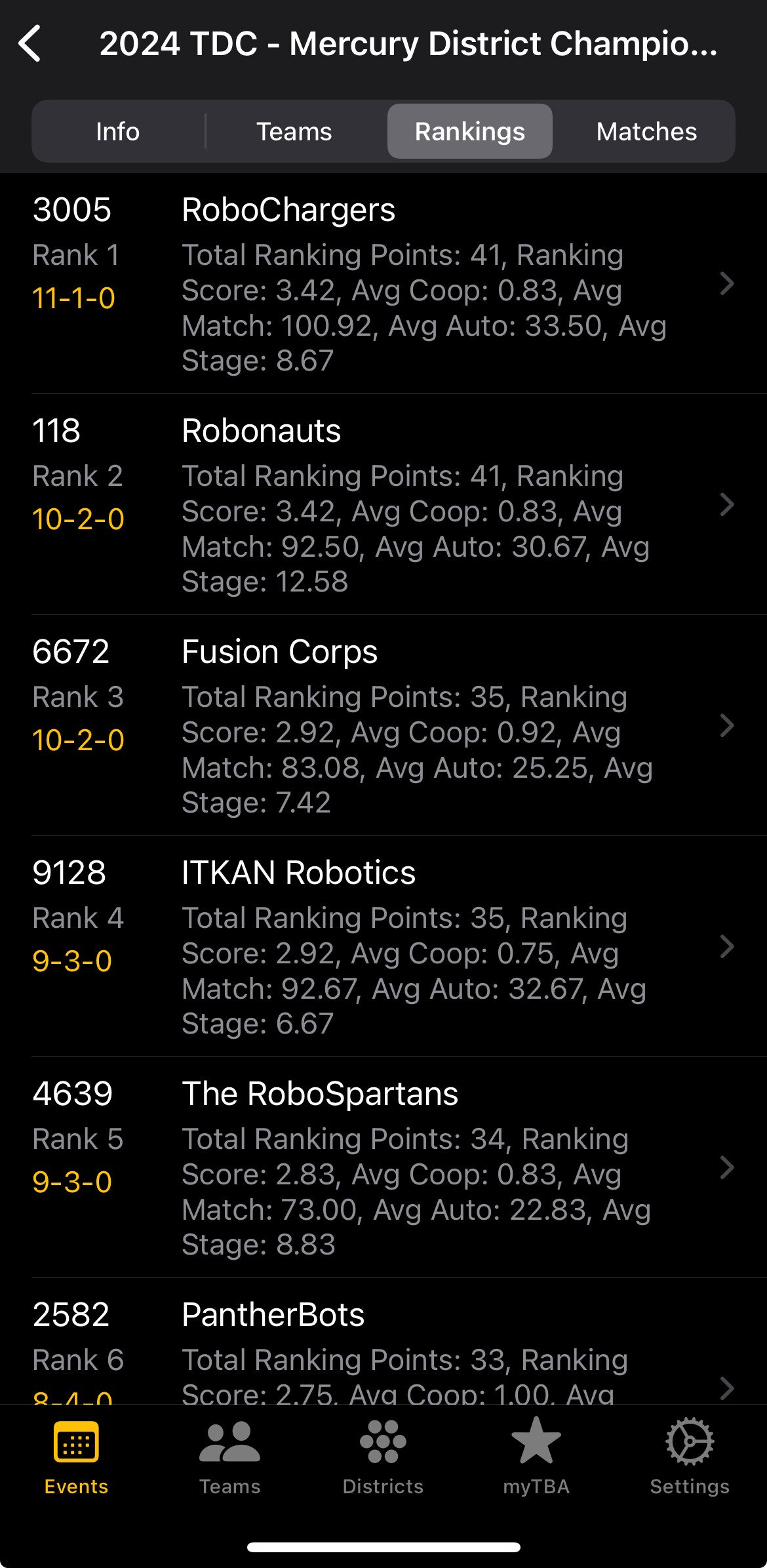Screen dimensions: 767x1568
Task: Open The RoboSpartans team 4639 row
Action: [383, 1168]
